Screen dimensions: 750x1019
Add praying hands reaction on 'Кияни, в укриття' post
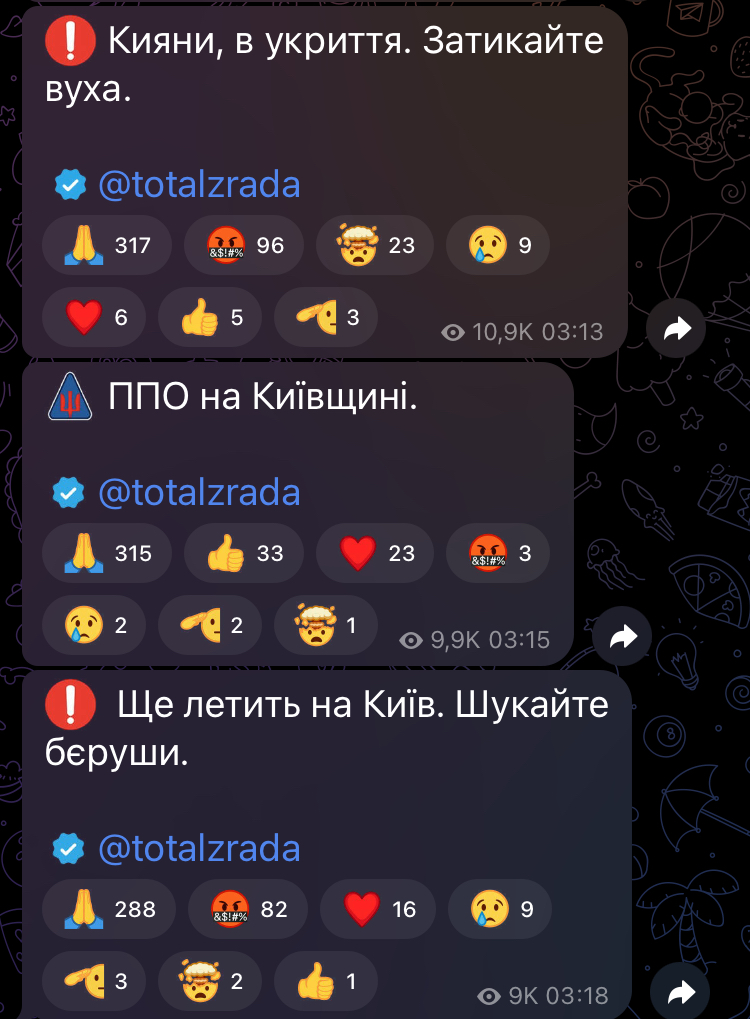(107, 245)
